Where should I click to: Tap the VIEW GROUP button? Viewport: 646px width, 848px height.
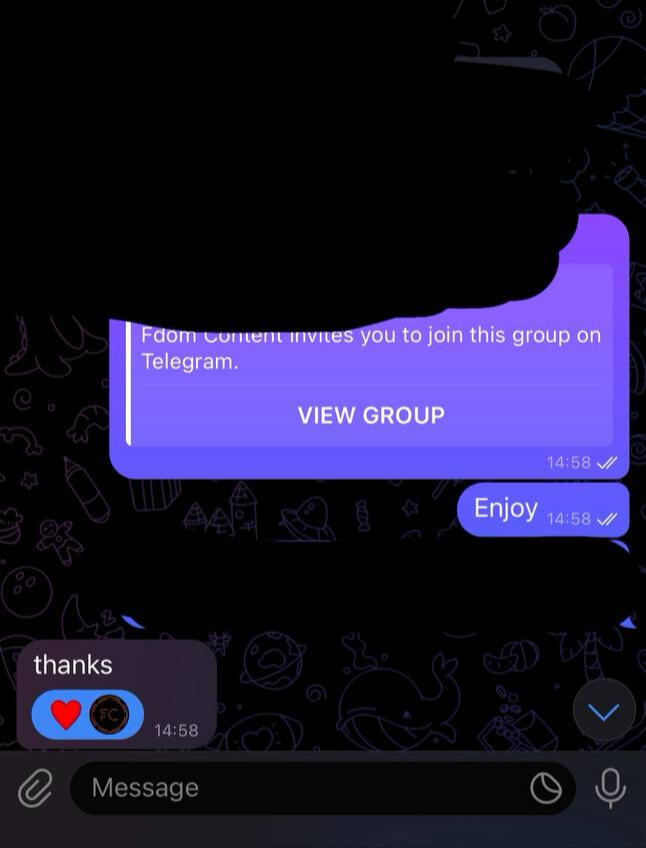tap(371, 415)
